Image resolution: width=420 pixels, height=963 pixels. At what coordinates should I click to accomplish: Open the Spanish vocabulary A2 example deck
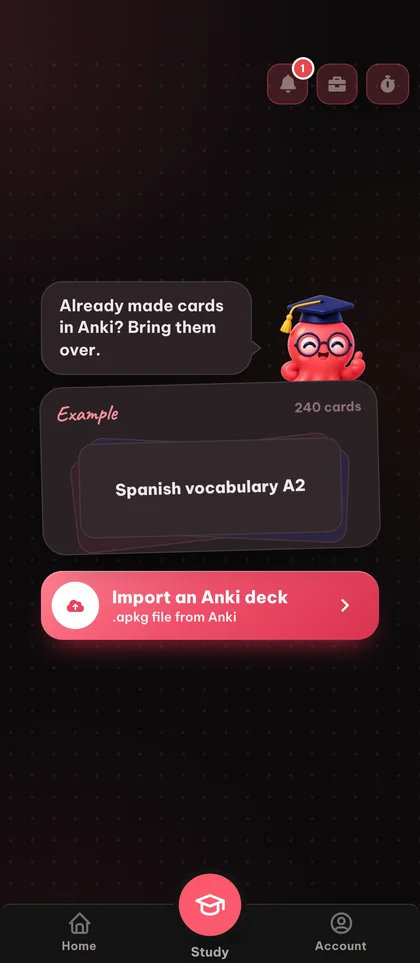pyautogui.click(x=210, y=488)
